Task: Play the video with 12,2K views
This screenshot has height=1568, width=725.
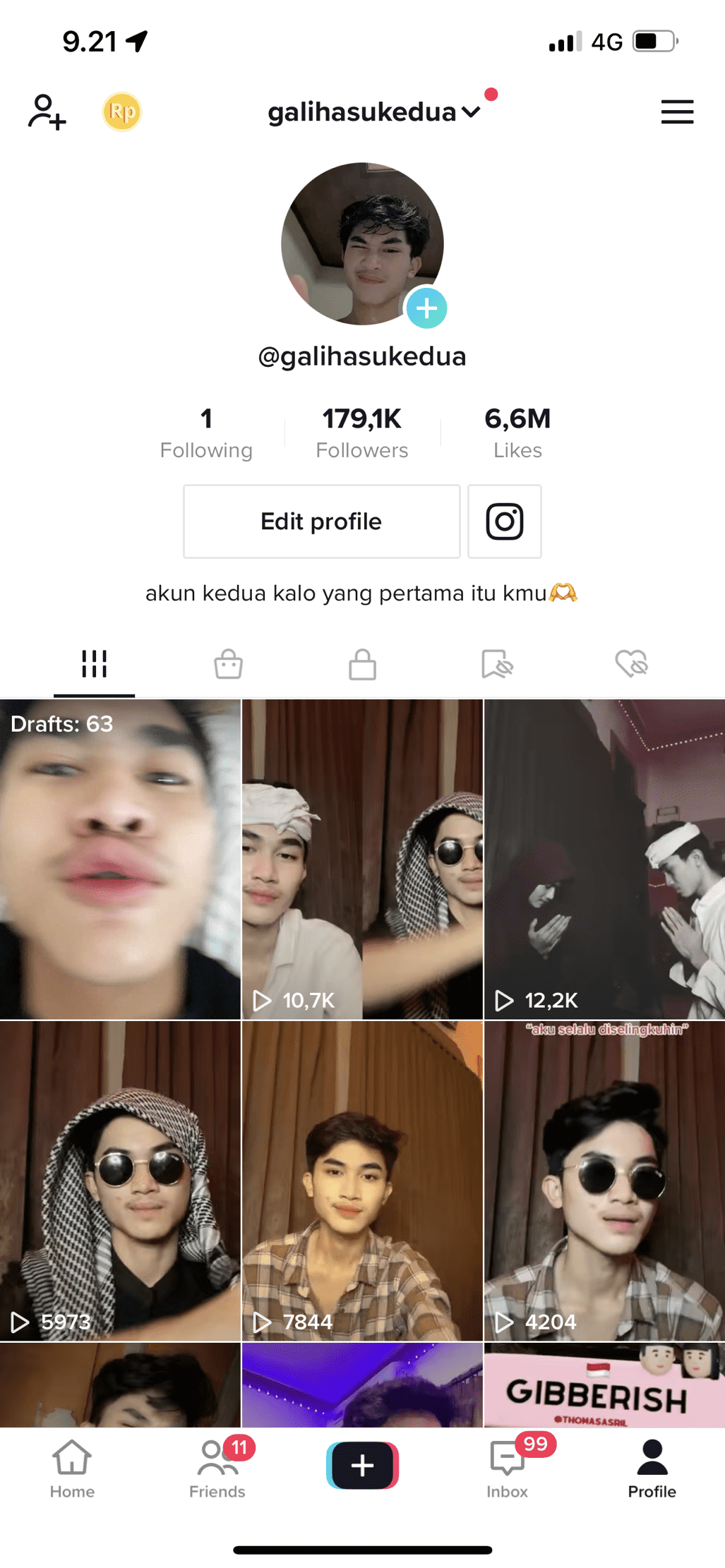Action: (604, 859)
